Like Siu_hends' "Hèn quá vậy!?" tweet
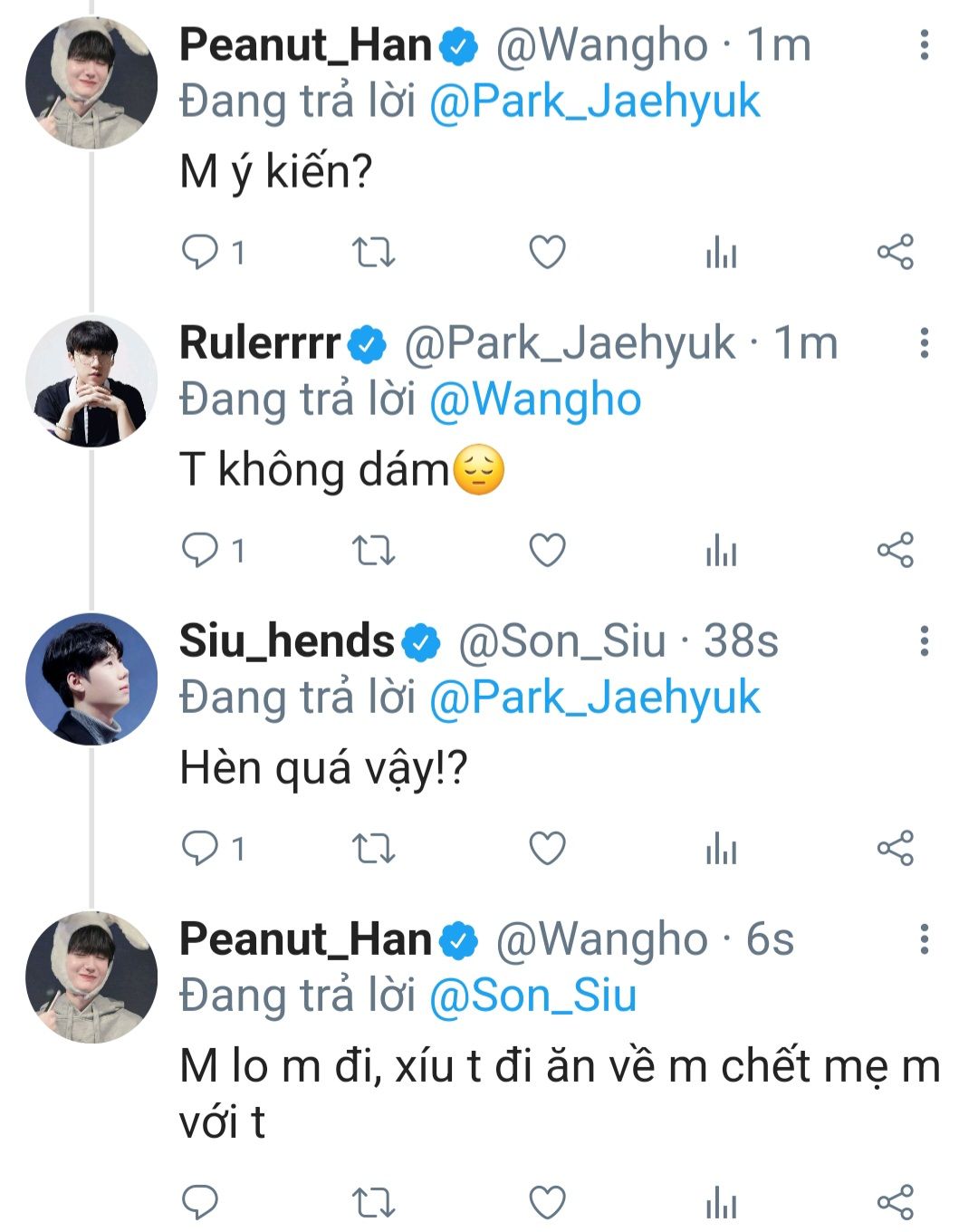 [547, 848]
